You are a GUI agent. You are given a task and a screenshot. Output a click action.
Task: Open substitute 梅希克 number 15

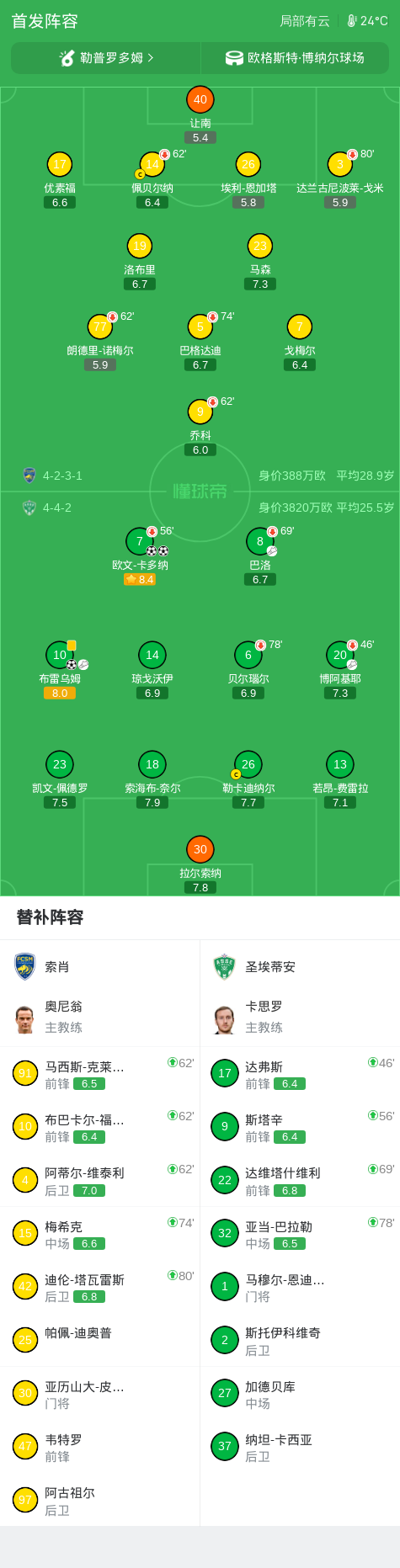pyautogui.click(x=100, y=1234)
